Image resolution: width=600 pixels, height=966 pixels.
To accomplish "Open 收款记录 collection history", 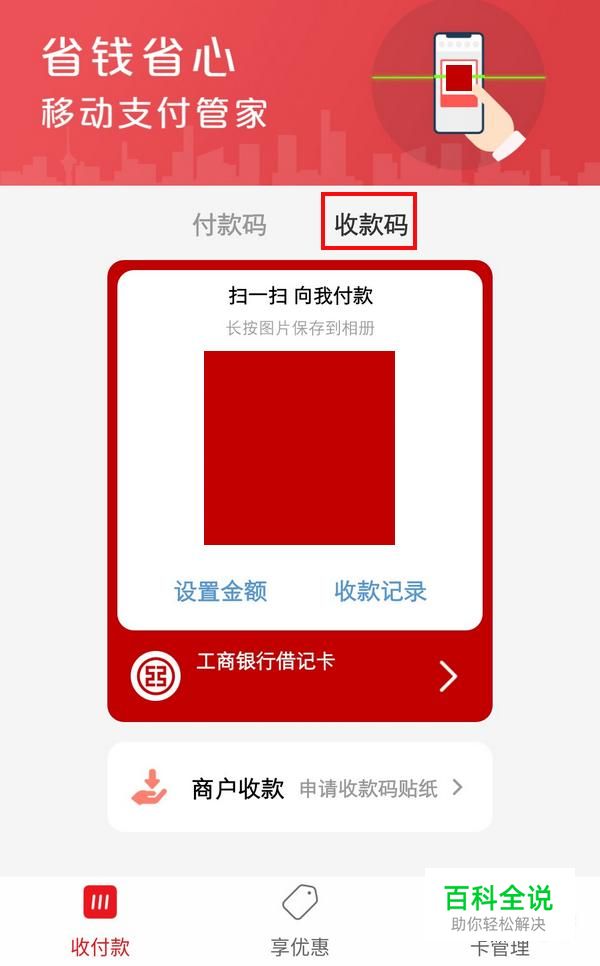I will tap(380, 591).
